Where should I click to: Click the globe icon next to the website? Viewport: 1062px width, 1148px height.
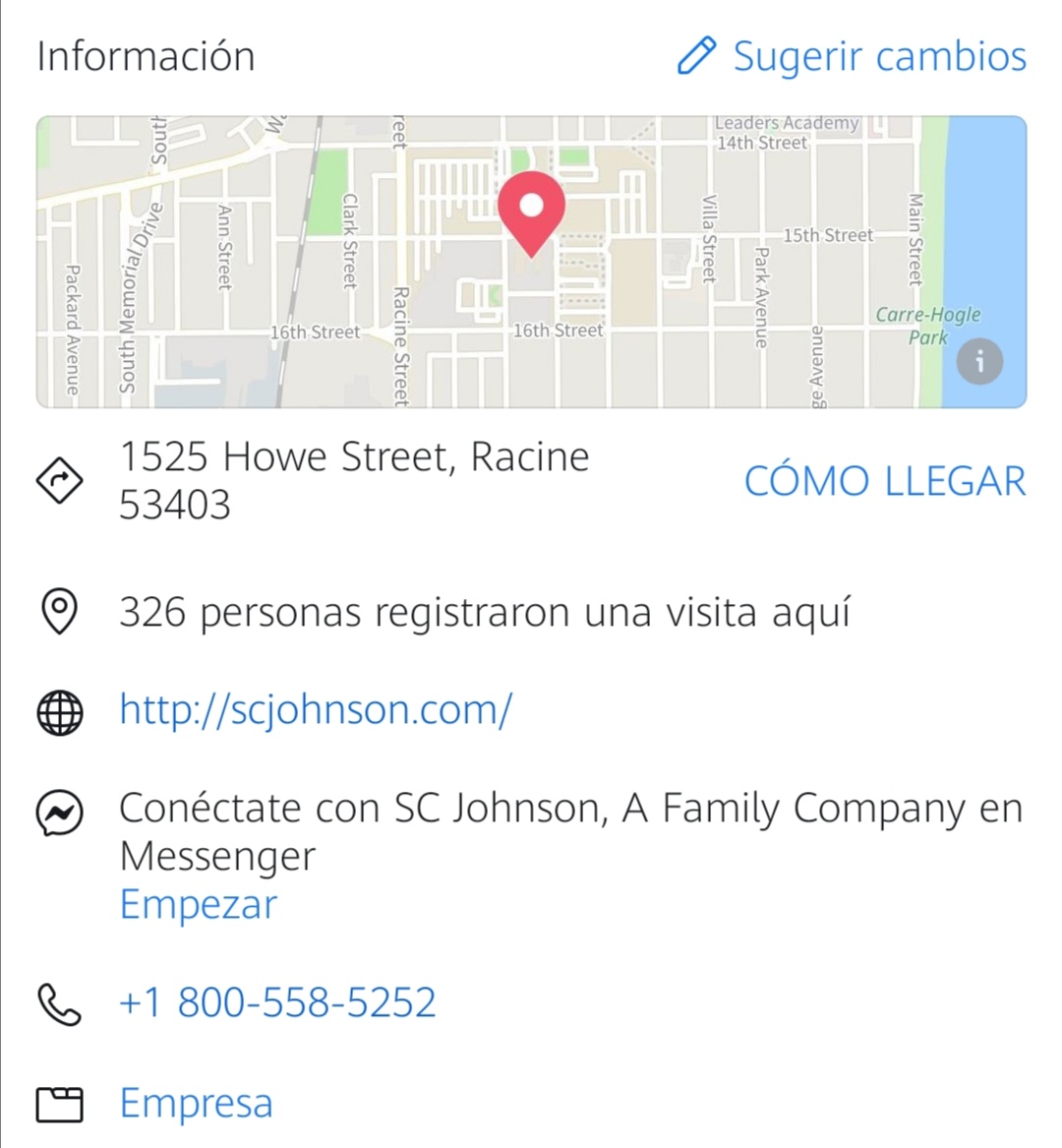59,710
